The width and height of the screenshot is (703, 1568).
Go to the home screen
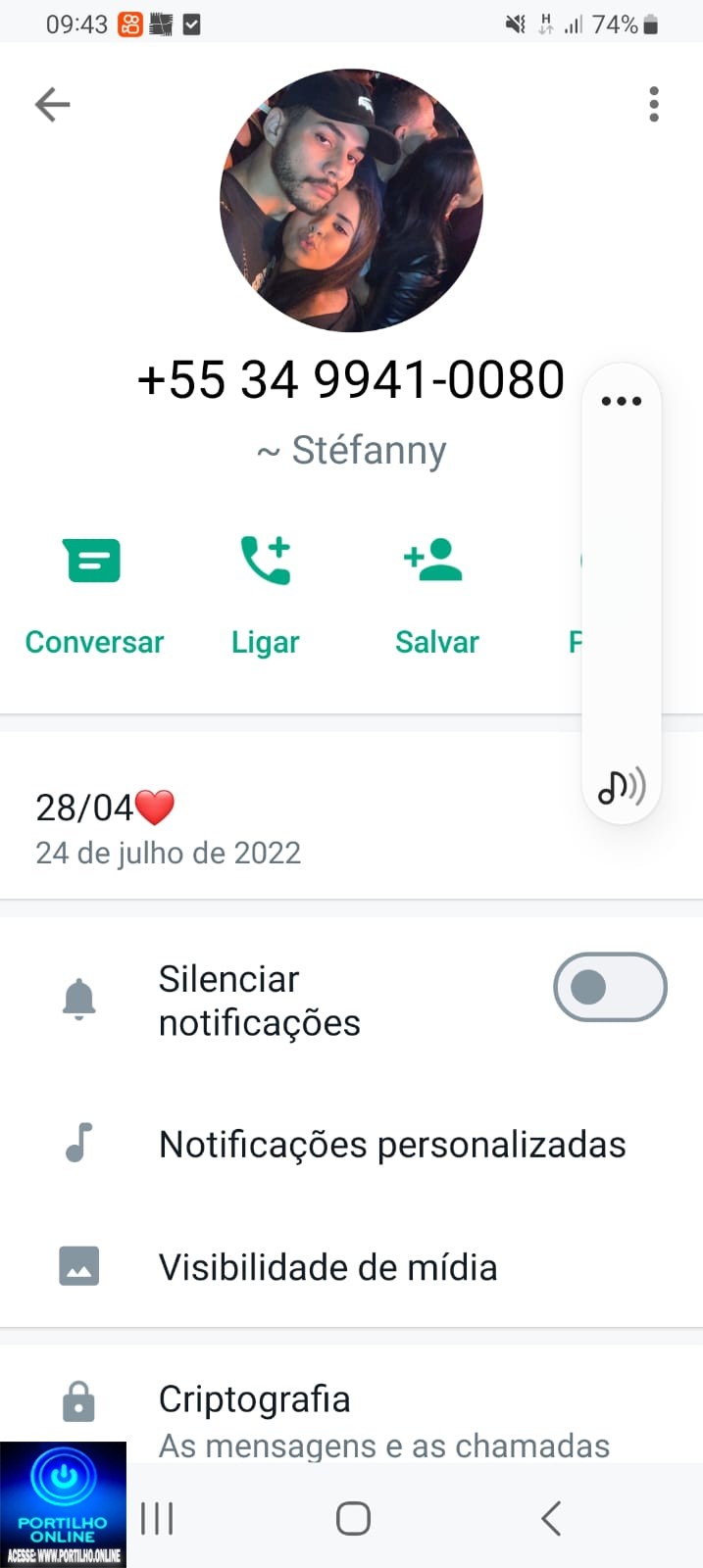(x=353, y=1519)
